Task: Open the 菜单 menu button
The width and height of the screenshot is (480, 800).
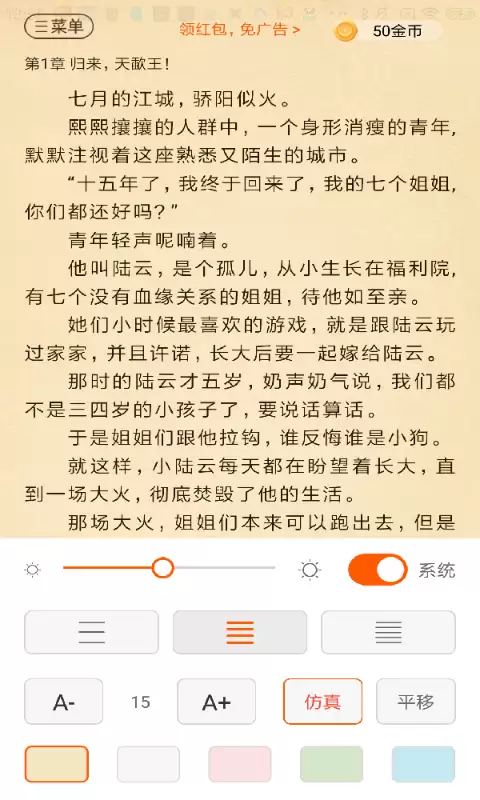Action: (59, 27)
